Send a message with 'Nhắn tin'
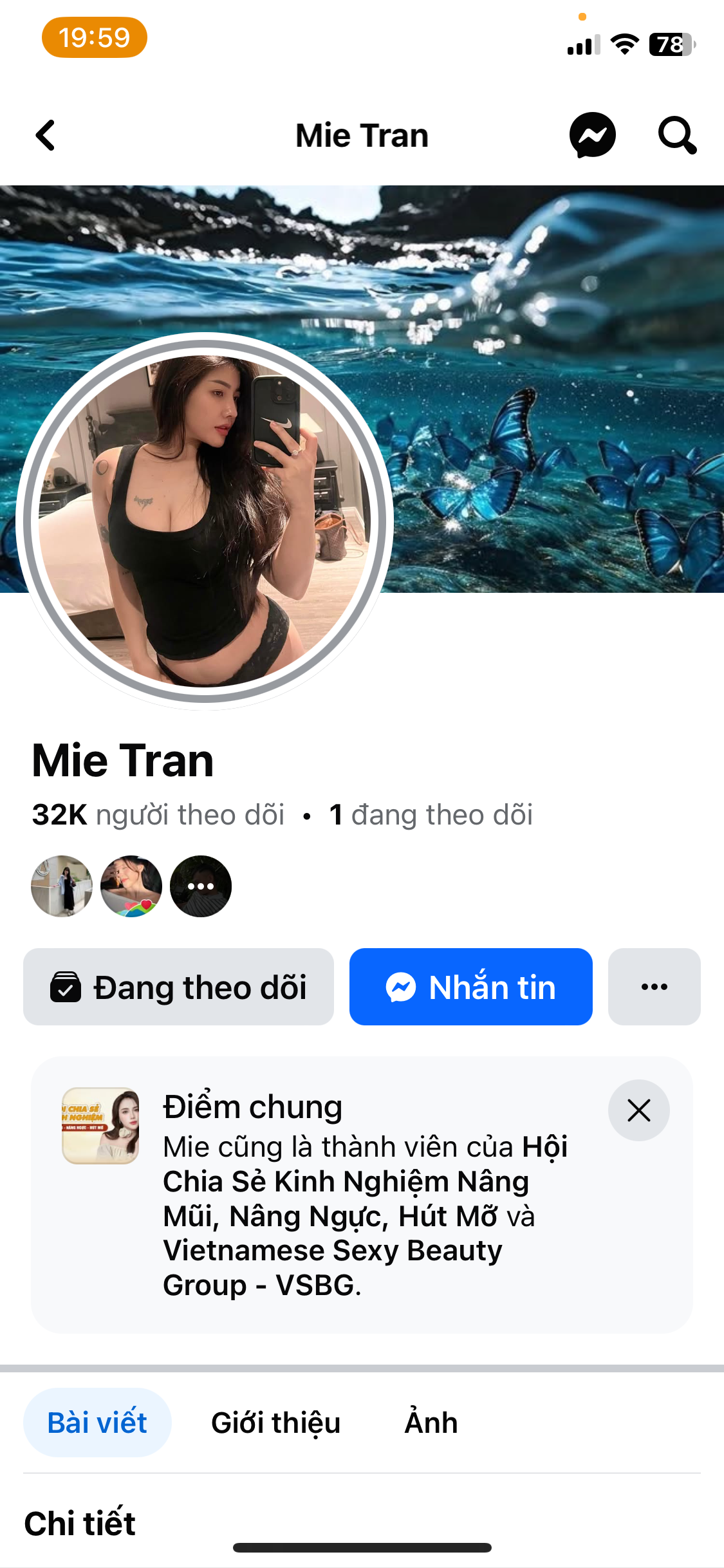This screenshot has width=724, height=1568. point(470,987)
